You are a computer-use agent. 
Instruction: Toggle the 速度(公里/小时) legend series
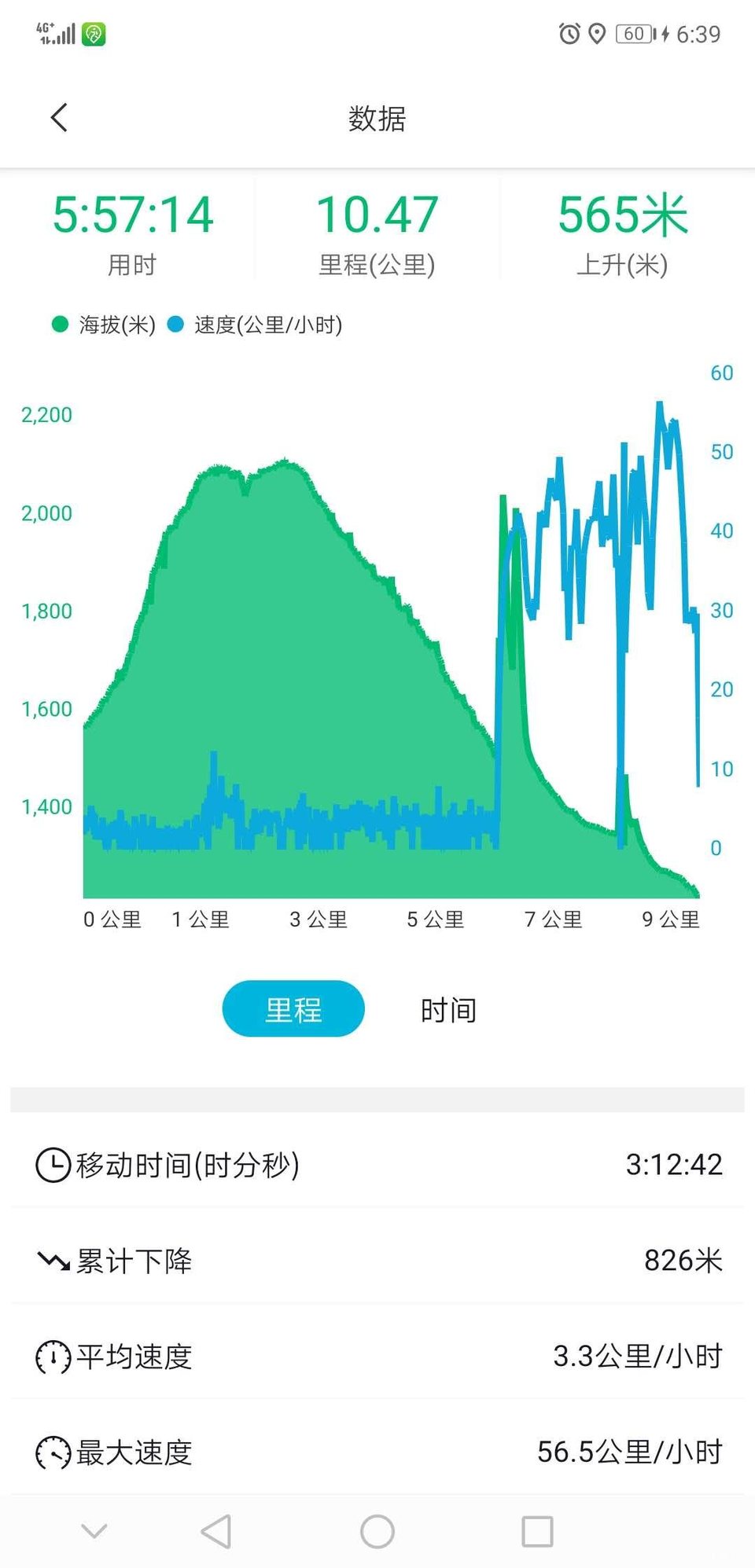[256, 325]
